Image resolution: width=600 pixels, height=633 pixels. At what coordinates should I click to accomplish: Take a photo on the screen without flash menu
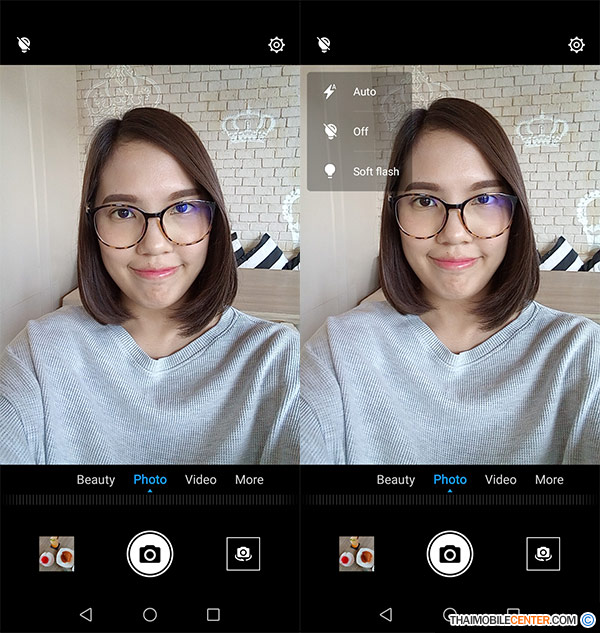coord(150,553)
